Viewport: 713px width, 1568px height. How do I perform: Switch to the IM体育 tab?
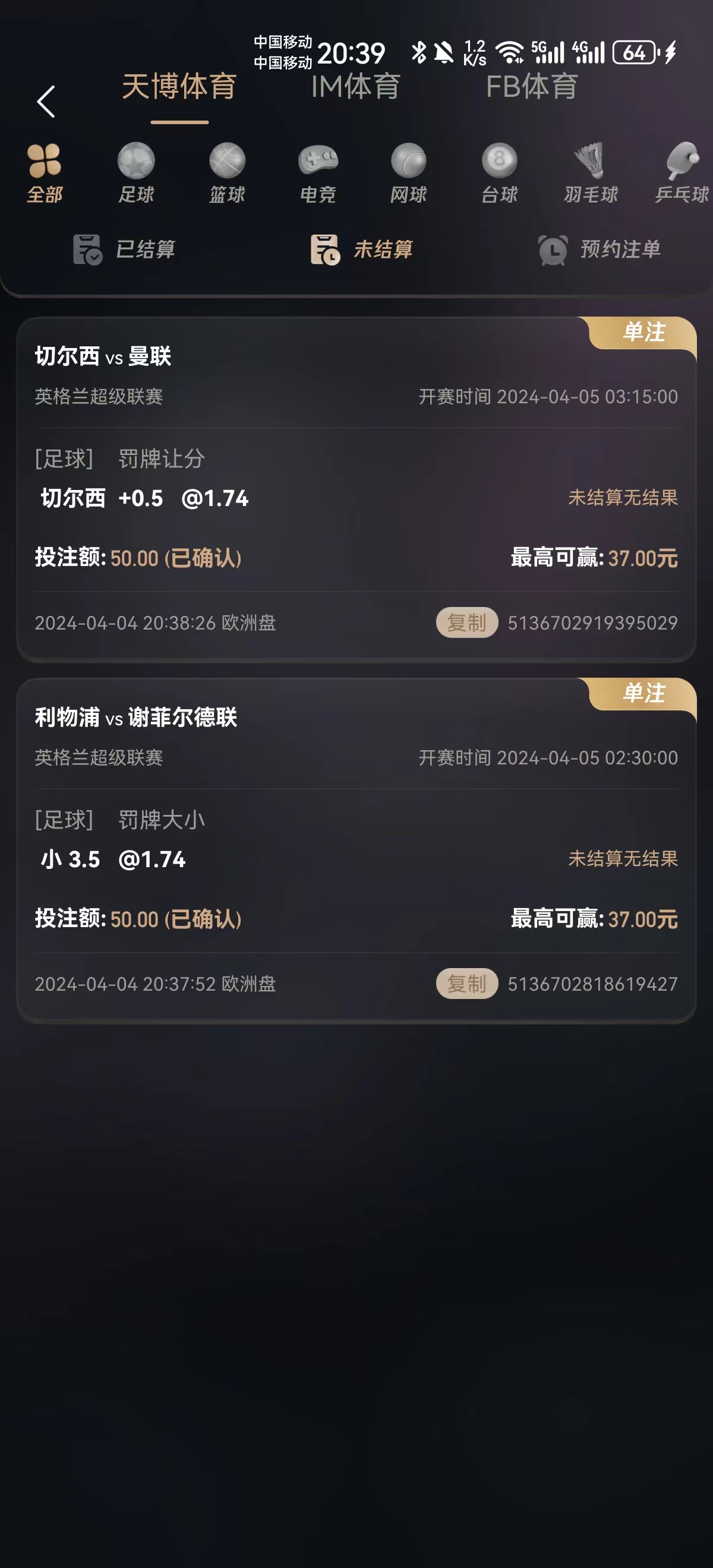pyautogui.click(x=355, y=87)
